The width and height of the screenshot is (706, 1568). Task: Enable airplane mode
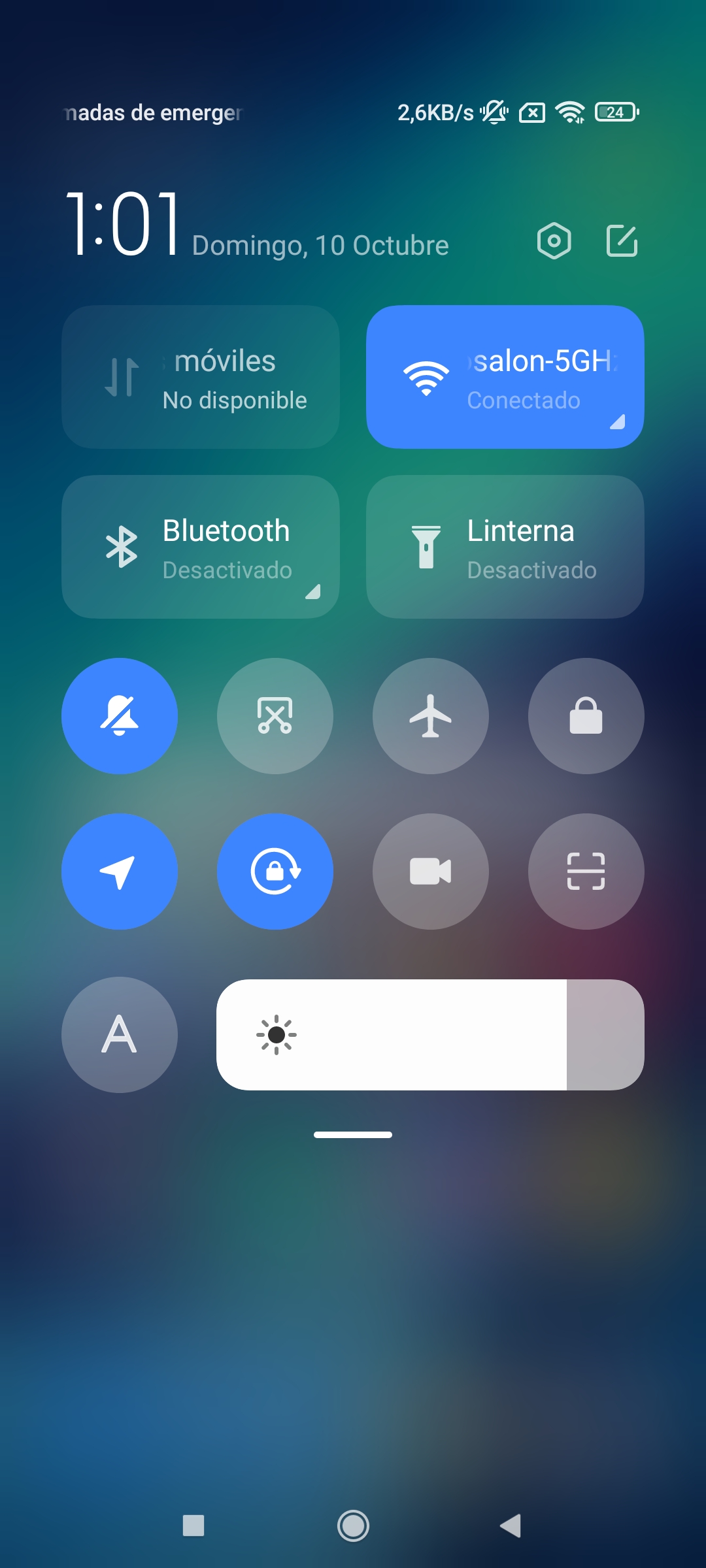(x=431, y=716)
